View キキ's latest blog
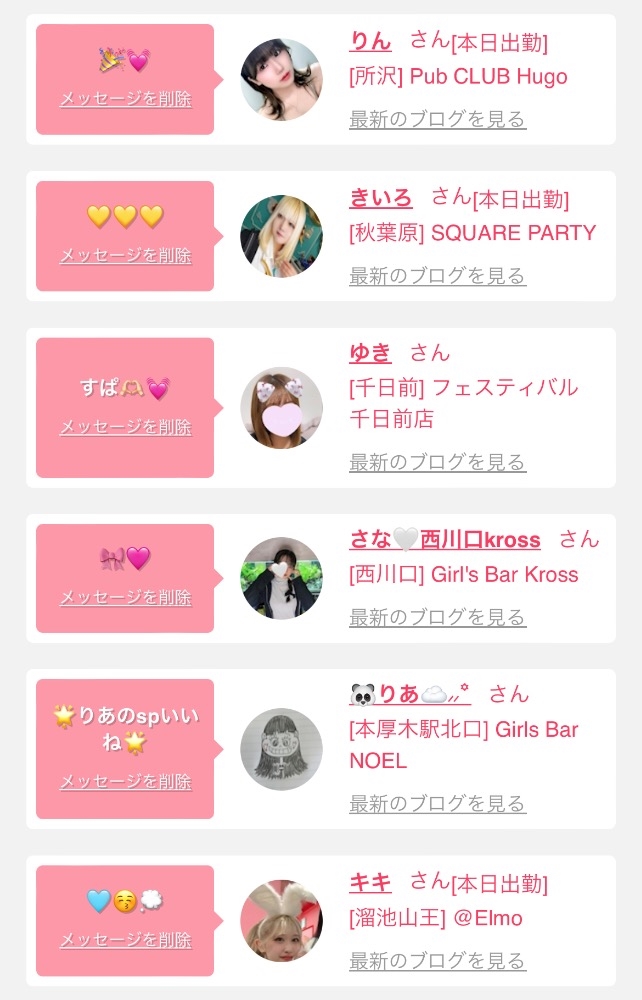The image size is (642, 1000). coord(437,961)
